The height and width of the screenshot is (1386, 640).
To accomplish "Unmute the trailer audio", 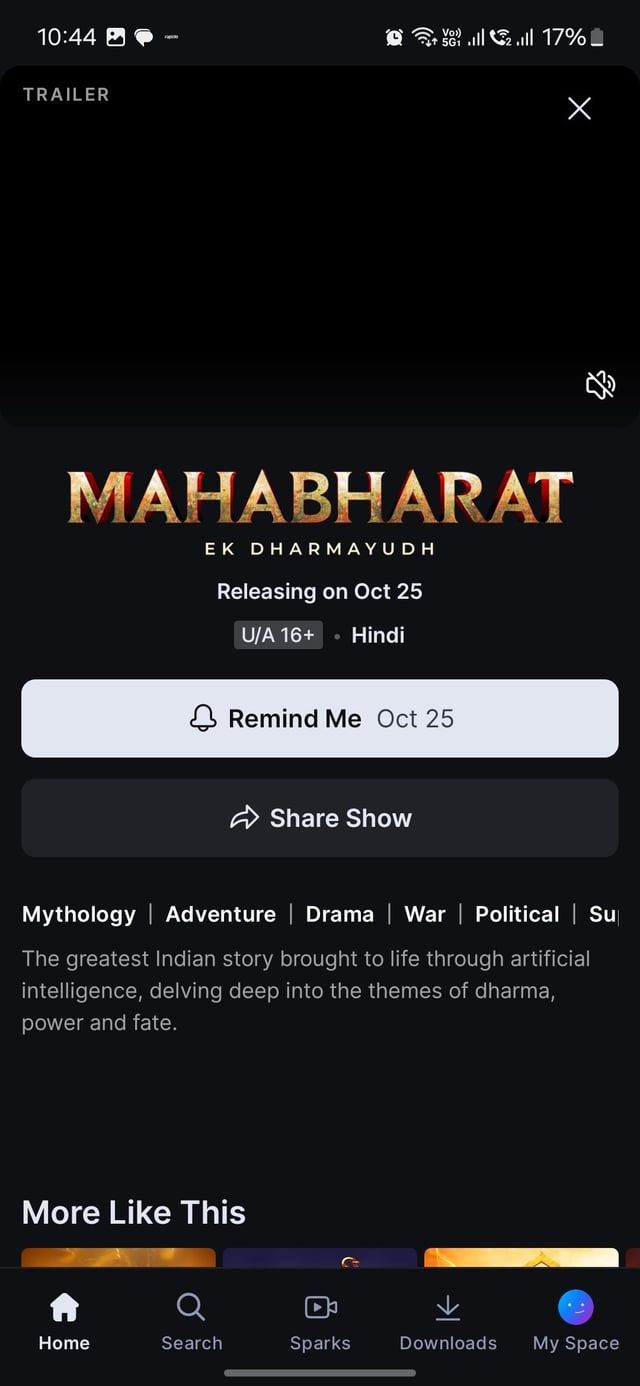I will pos(600,385).
